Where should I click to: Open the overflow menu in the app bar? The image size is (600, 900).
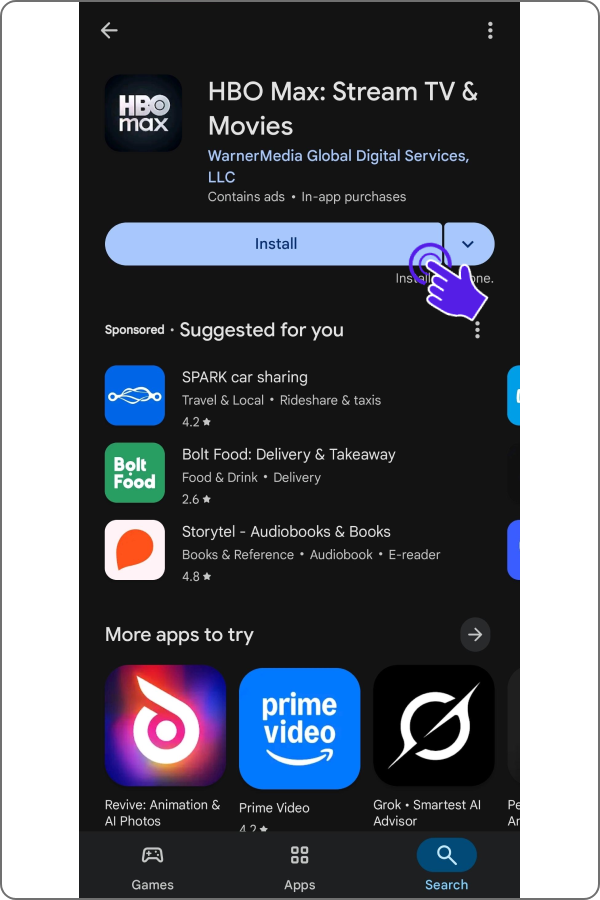click(490, 31)
